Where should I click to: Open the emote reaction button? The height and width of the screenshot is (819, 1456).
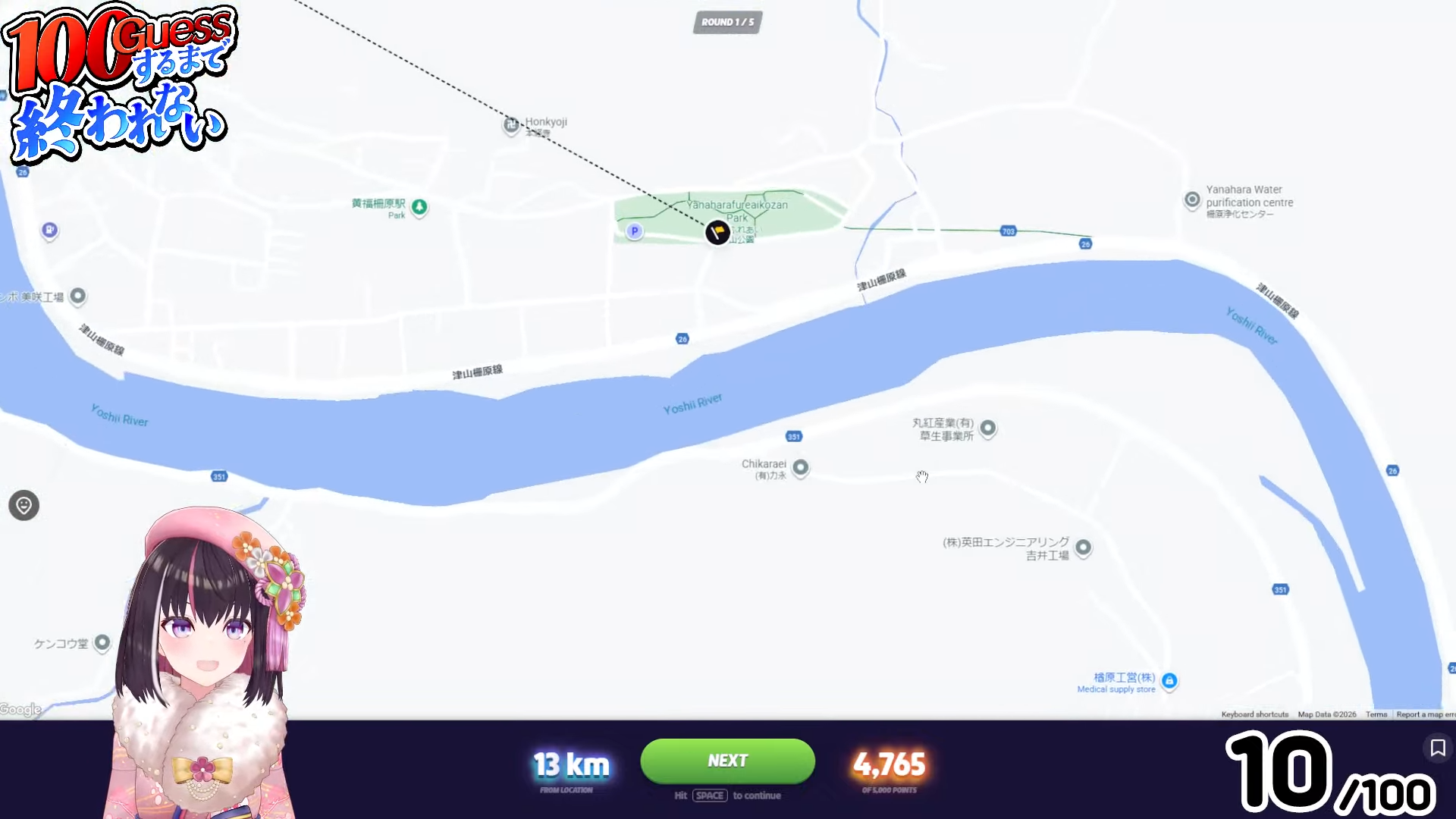24,505
